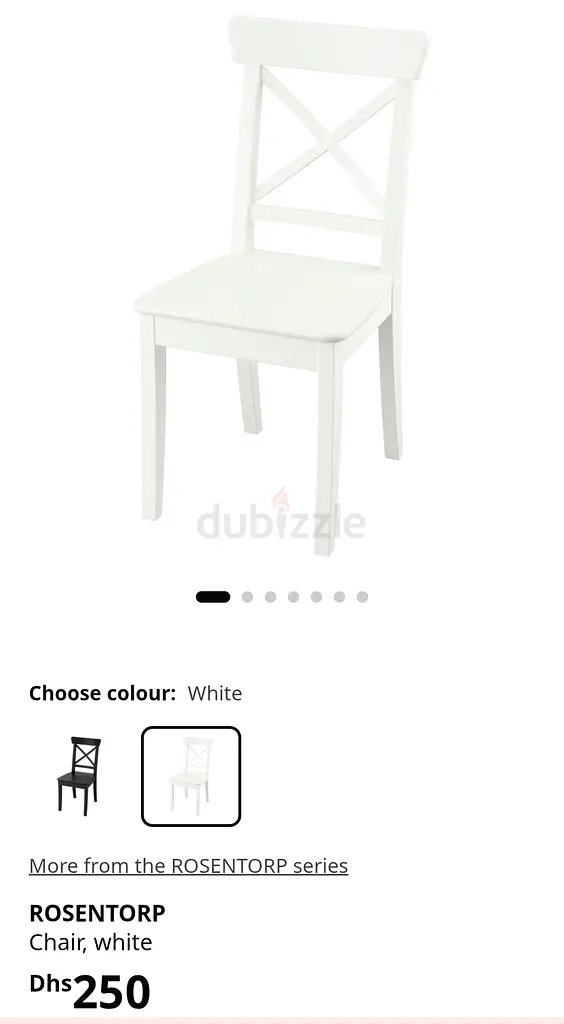The height and width of the screenshot is (1024, 564).
Task: Open More from the ROSENTORP series link
Action: [x=189, y=865]
